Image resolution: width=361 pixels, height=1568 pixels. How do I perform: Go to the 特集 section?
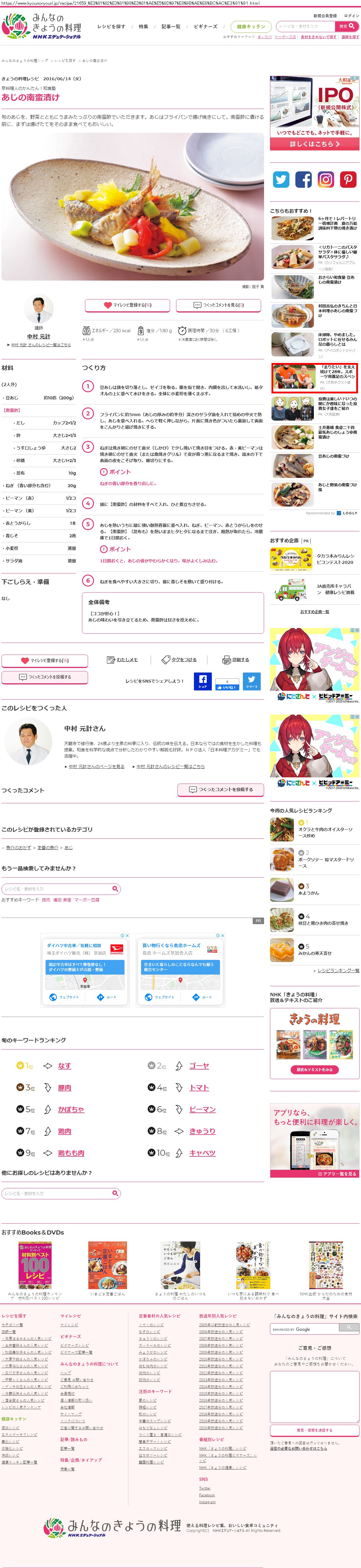(x=143, y=27)
